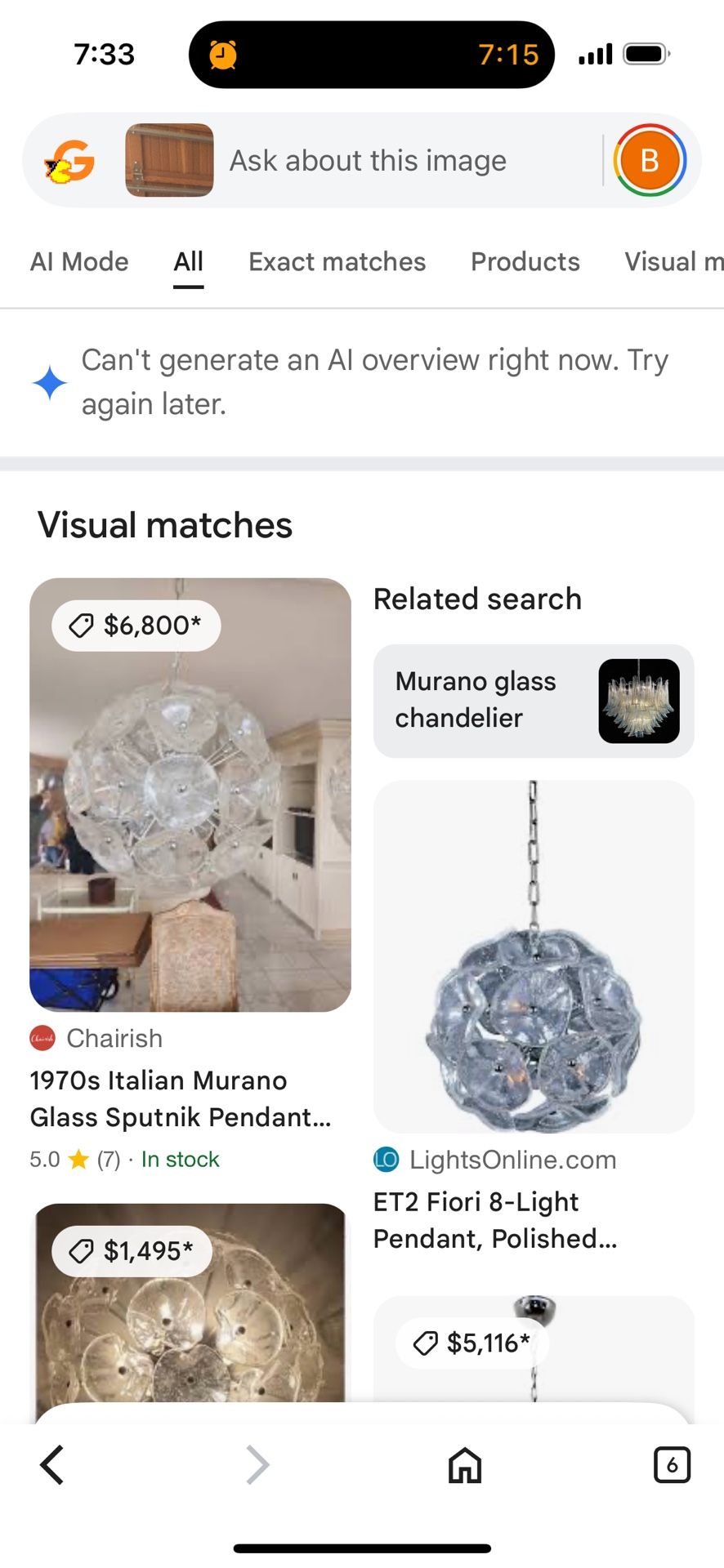Tap the Ask about this image field

(x=366, y=160)
